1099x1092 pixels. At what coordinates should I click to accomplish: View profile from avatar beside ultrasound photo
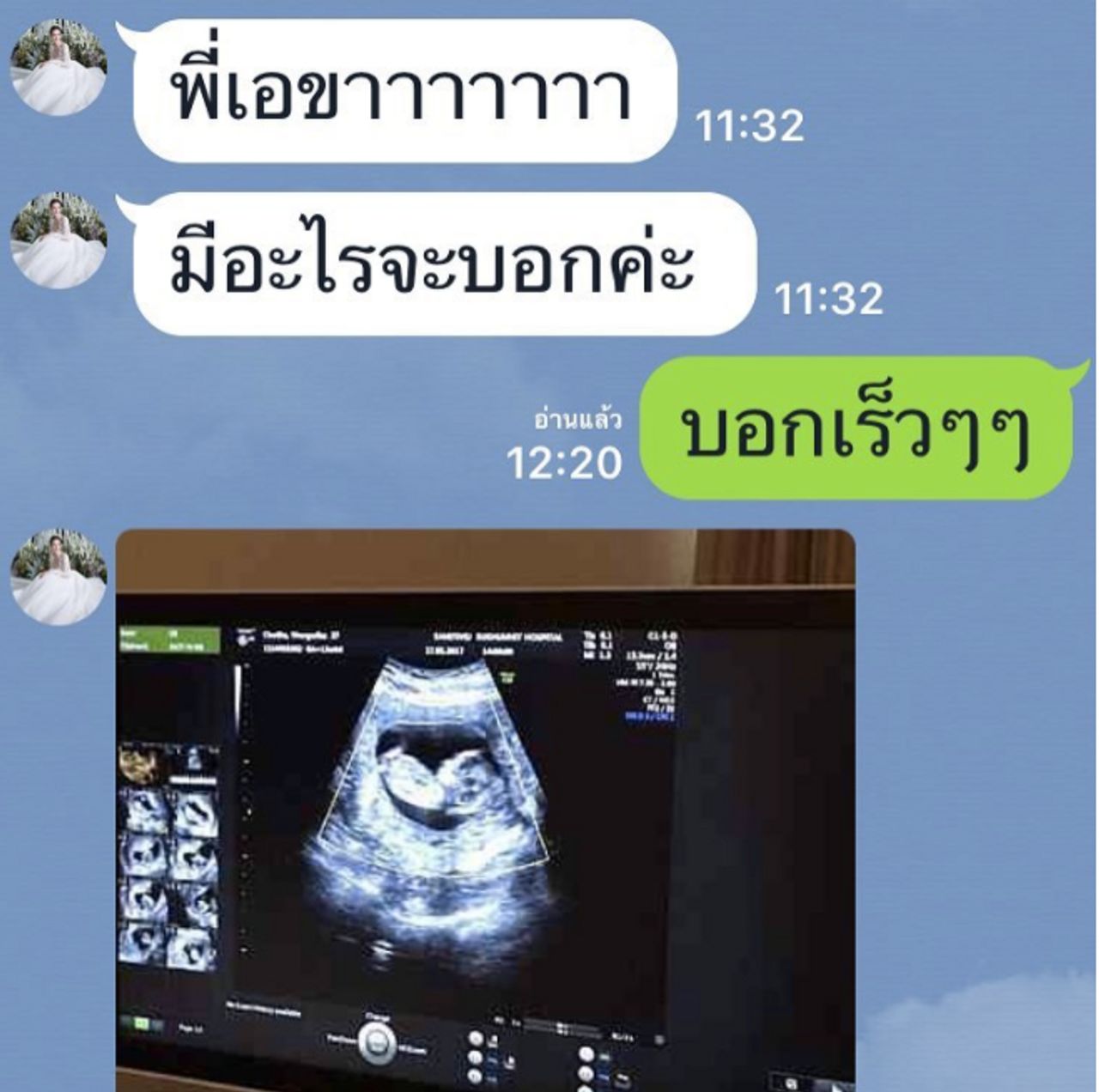[x=58, y=576]
